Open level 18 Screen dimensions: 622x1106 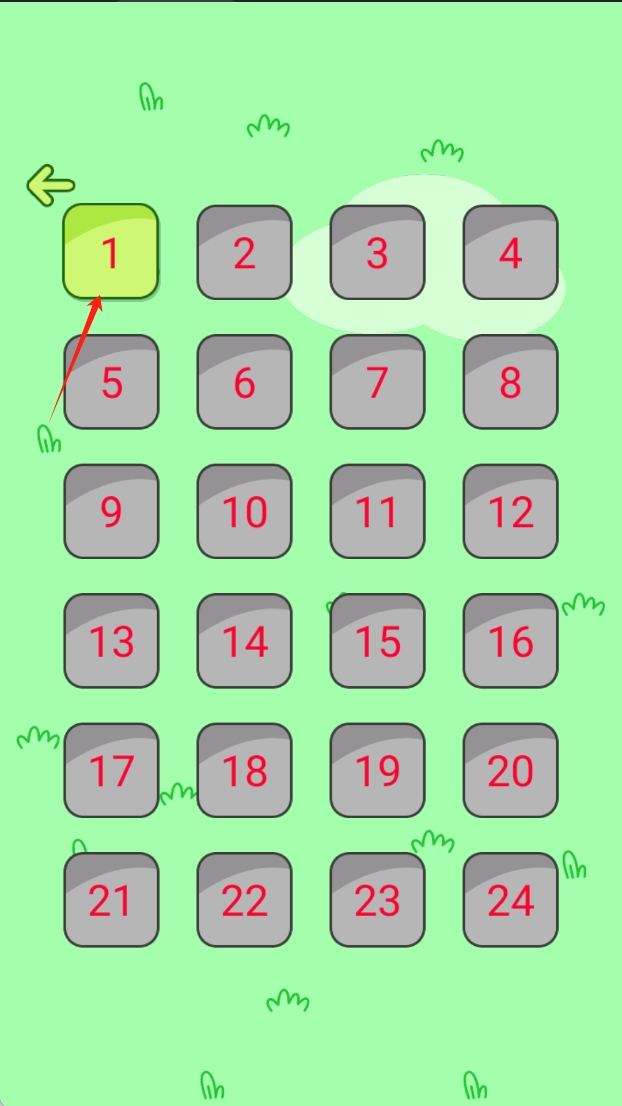(244, 770)
